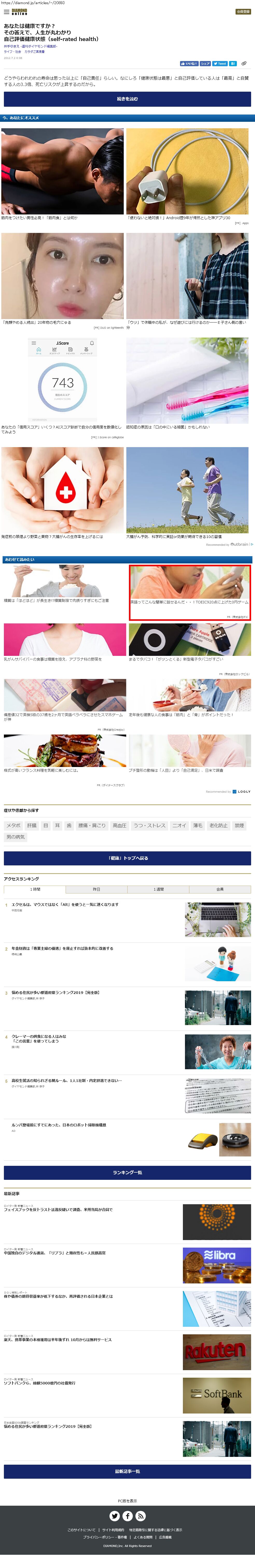Choose the うつ・ストレス tag
This screenshot has width=255, height=1568.
pyautogui.click(x=149, y=825)
